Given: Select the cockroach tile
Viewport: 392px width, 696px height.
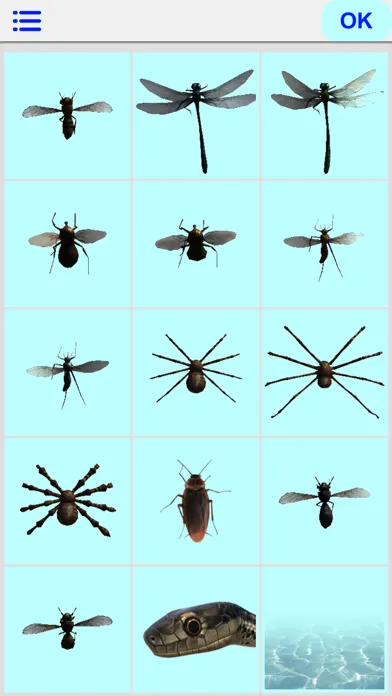Looking at the screenshot, I should click(x=196, y=501).
